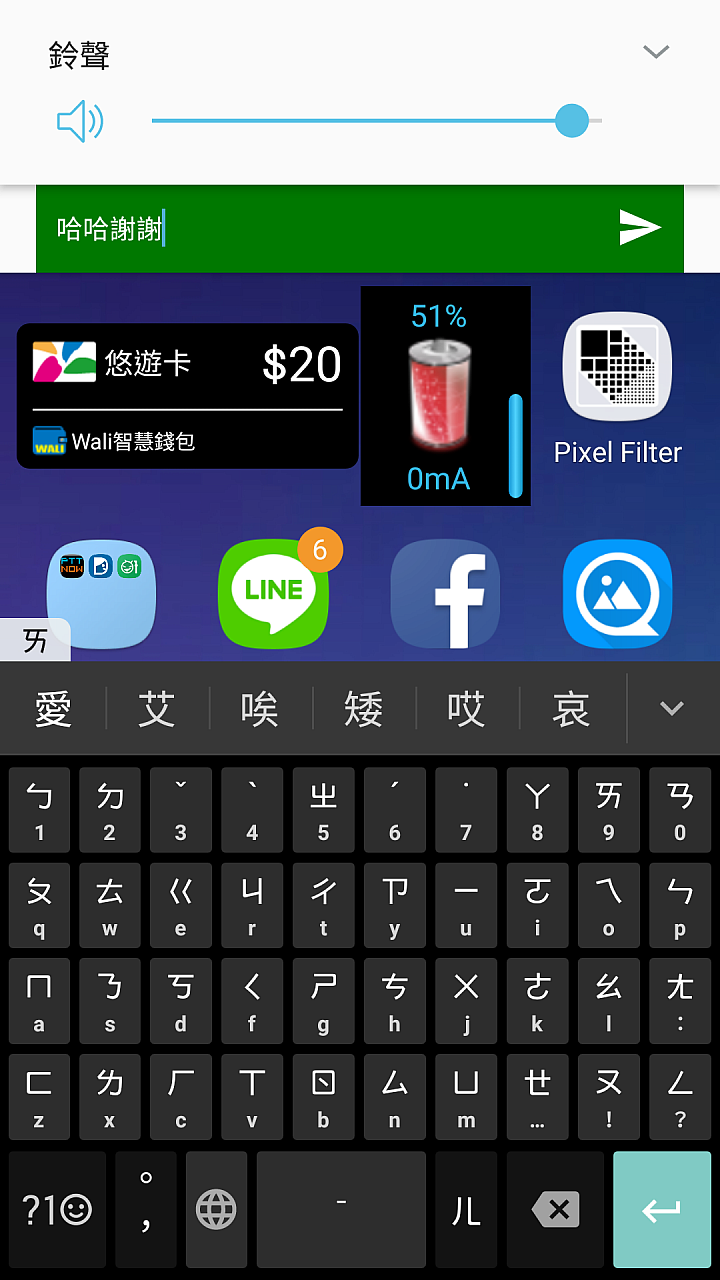This screenshot has height=1280, width=720.
Task: Choose candidate character 愛
Action: [54, 709]
